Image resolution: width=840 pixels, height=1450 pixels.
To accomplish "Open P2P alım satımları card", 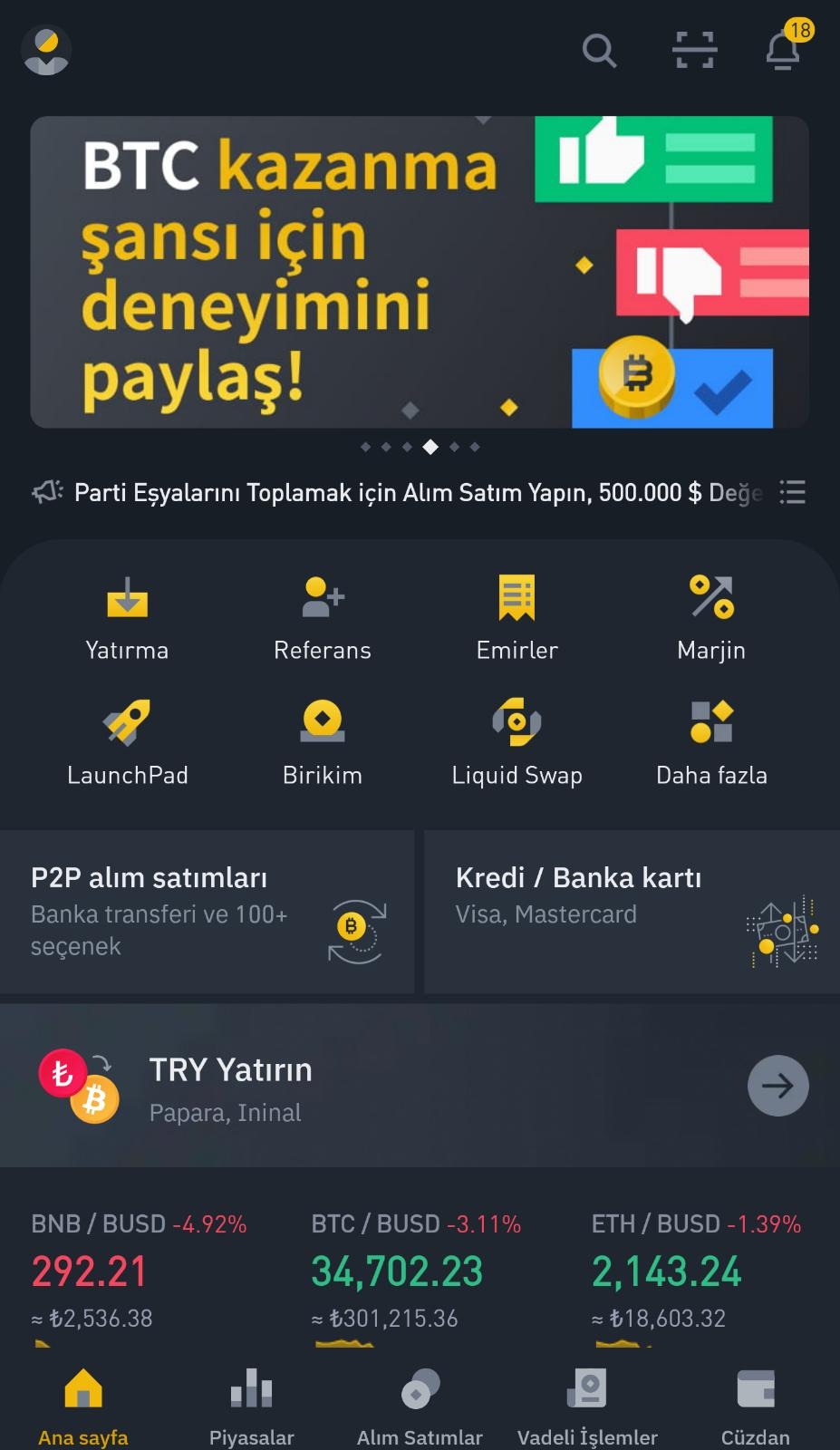I will 207,912.
